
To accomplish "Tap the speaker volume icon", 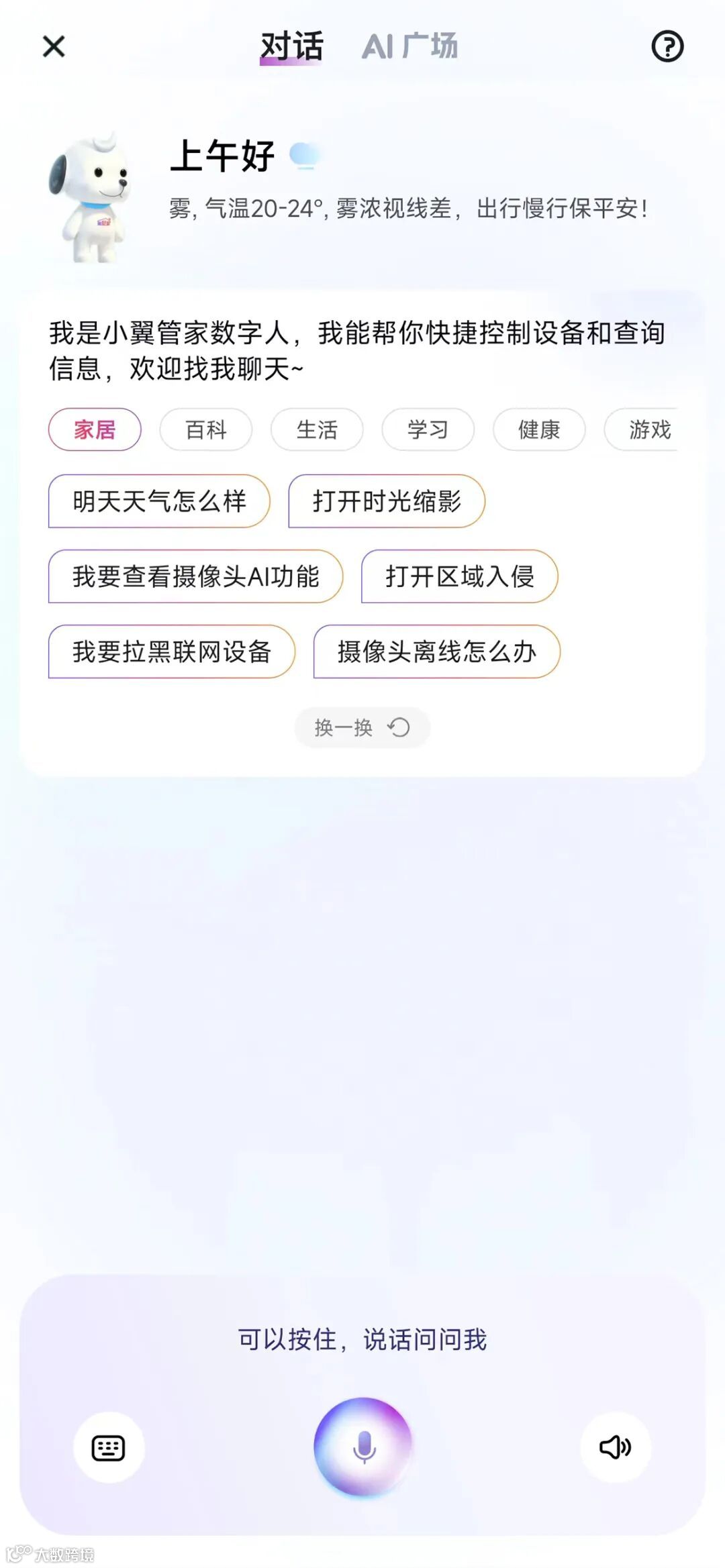I will click(616, 1448).
